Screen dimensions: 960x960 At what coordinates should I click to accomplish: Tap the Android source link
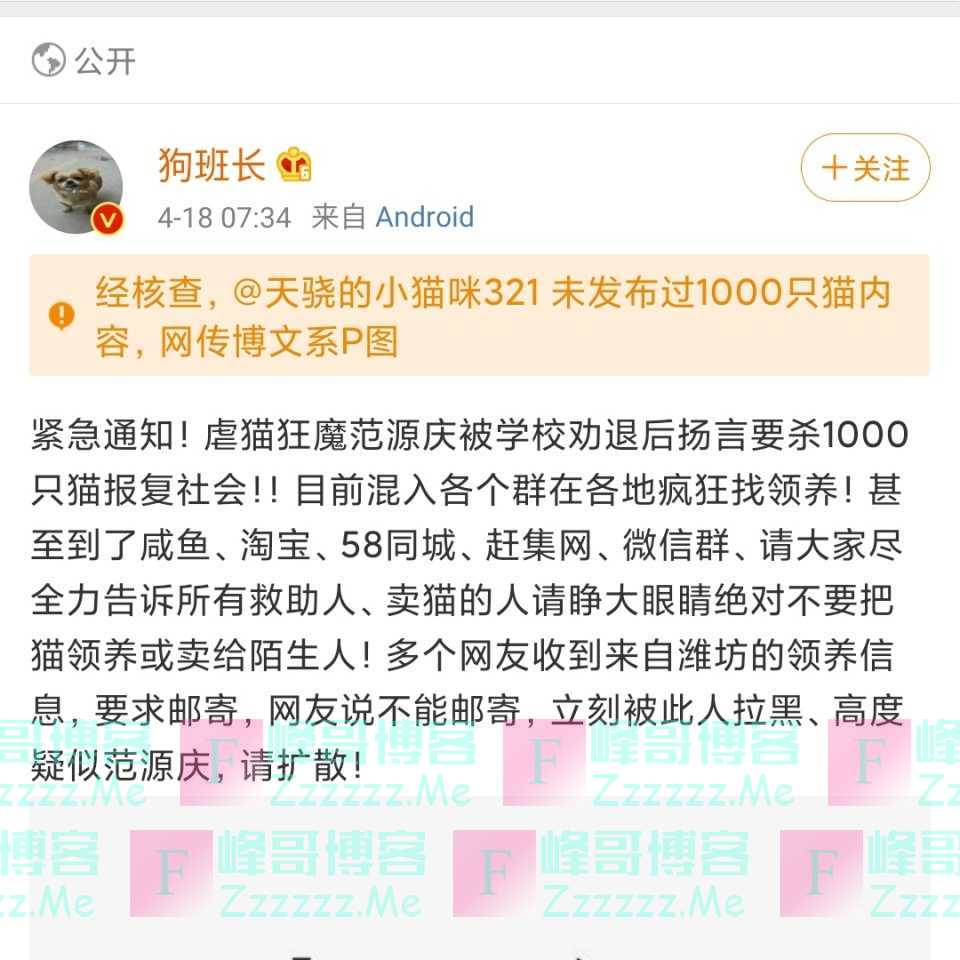click(424, 217)
